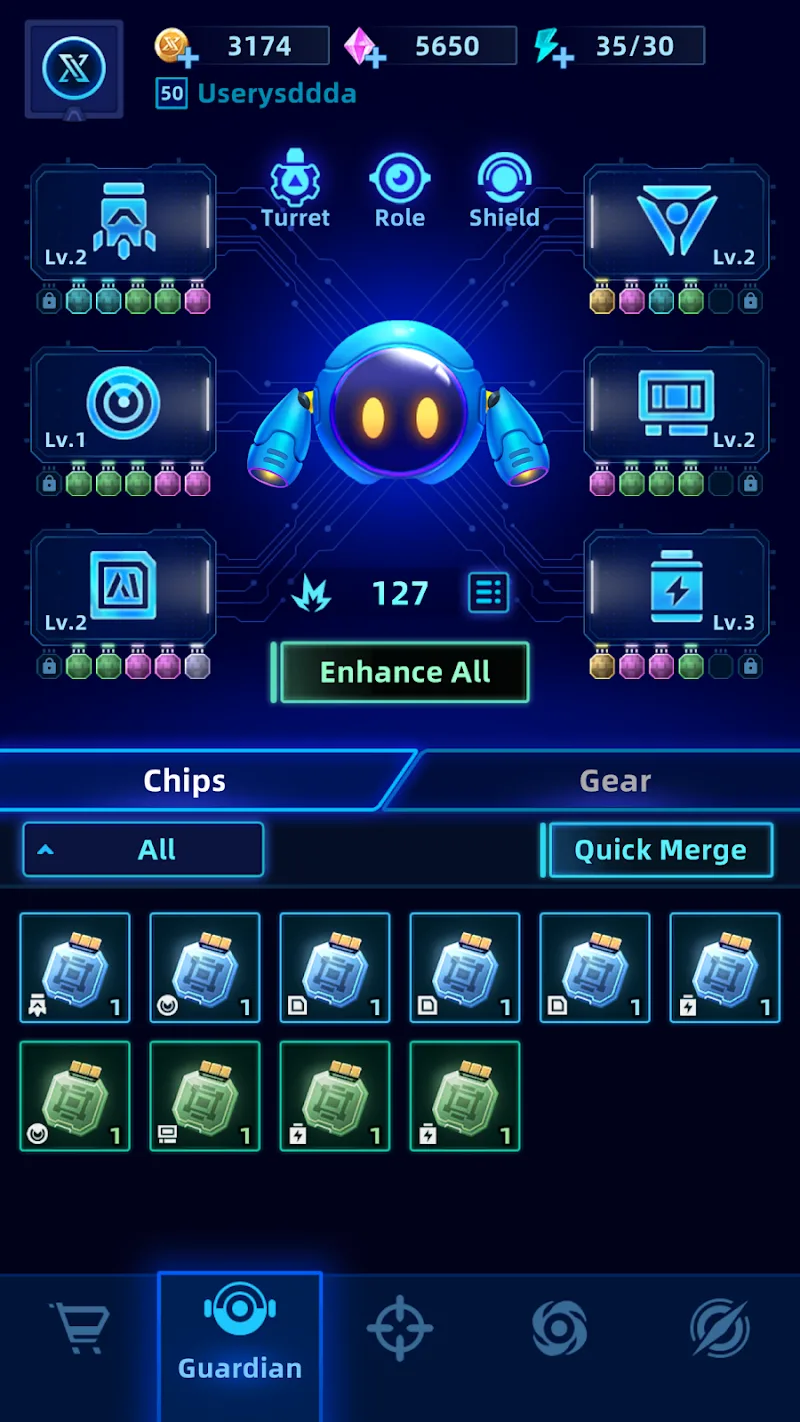
Task: Select the Lv.1 radar target slot
Action: point(123,407)
